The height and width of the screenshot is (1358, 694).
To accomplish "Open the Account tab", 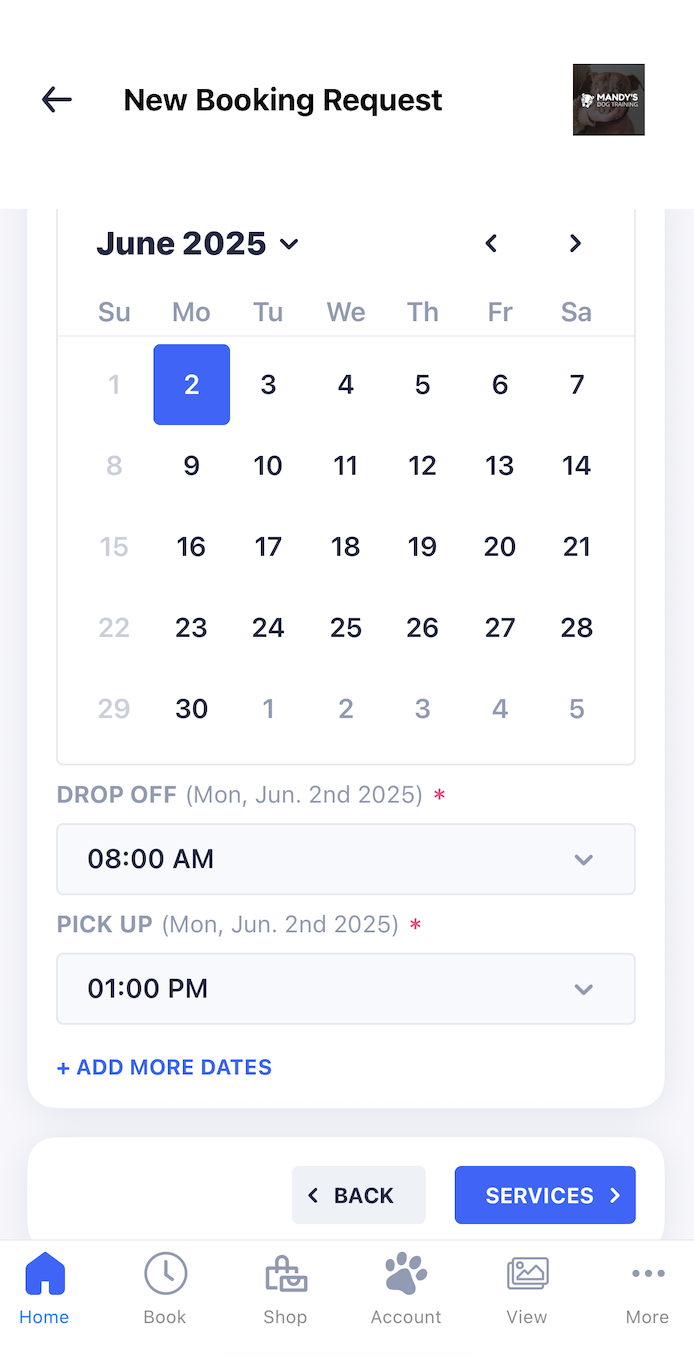I will tap(406, 1290).
